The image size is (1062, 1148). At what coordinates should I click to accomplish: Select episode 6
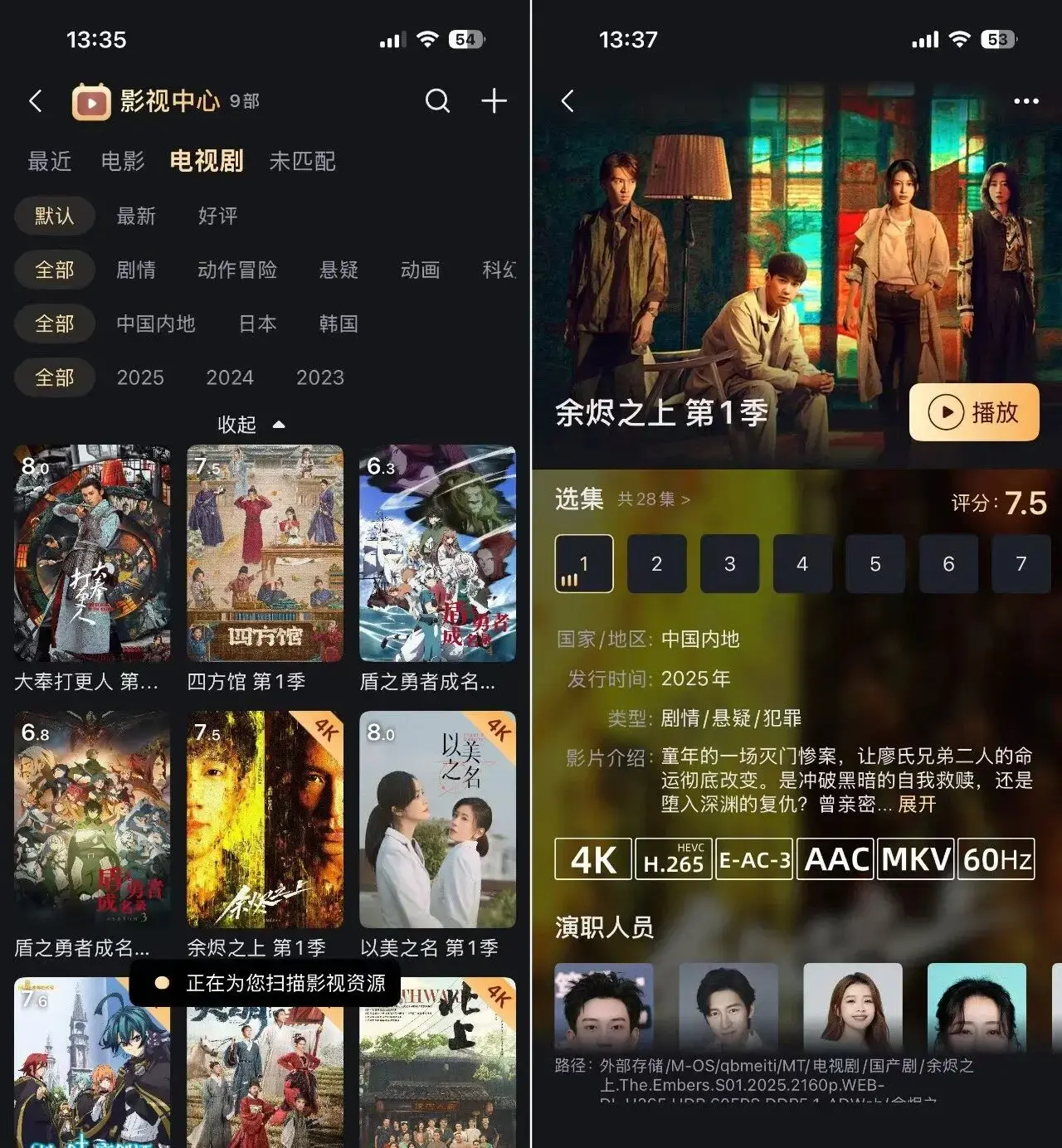pos(948,564)
